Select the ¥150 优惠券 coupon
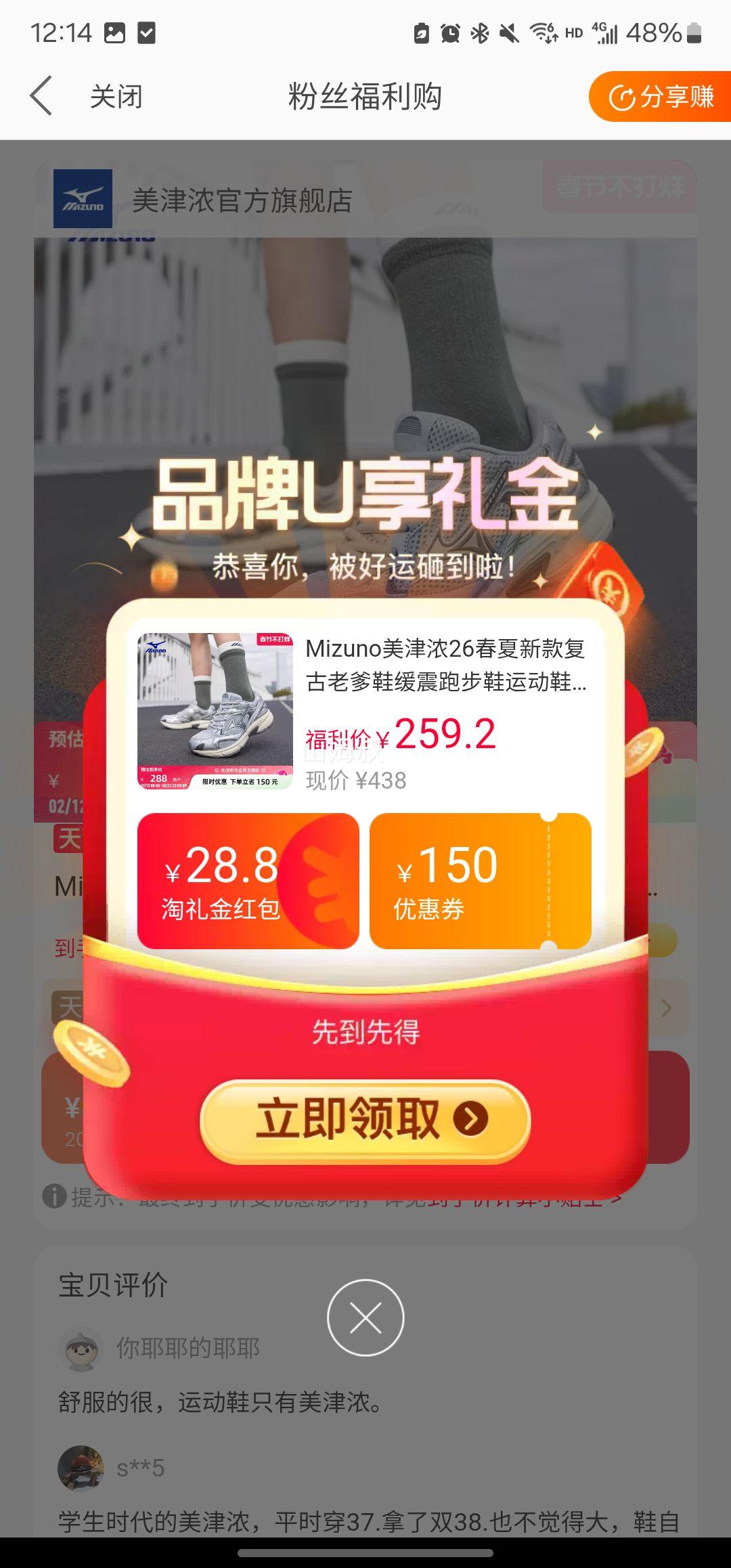The image size is (731, 1568). point(481,881)
